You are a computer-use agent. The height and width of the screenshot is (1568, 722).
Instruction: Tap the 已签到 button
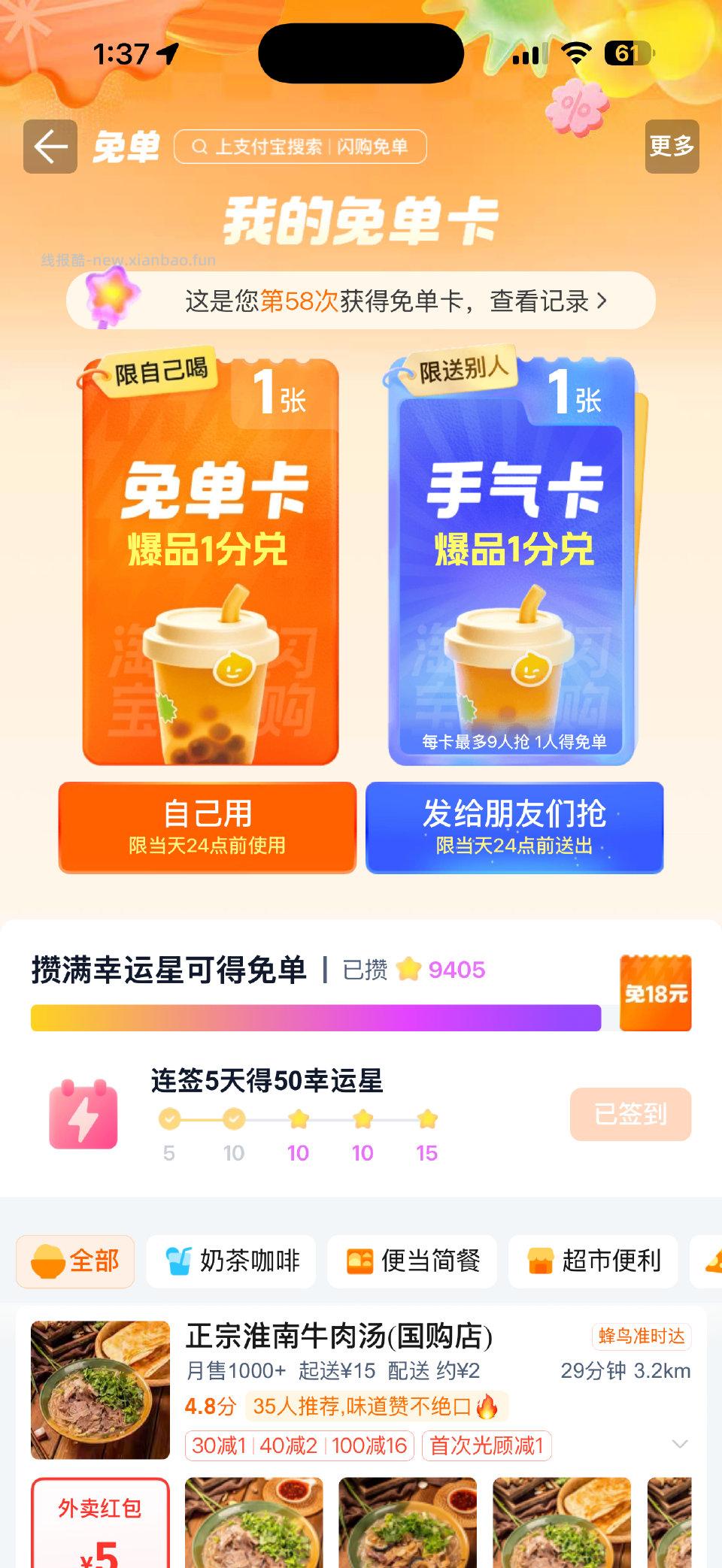click(630, 1115)
